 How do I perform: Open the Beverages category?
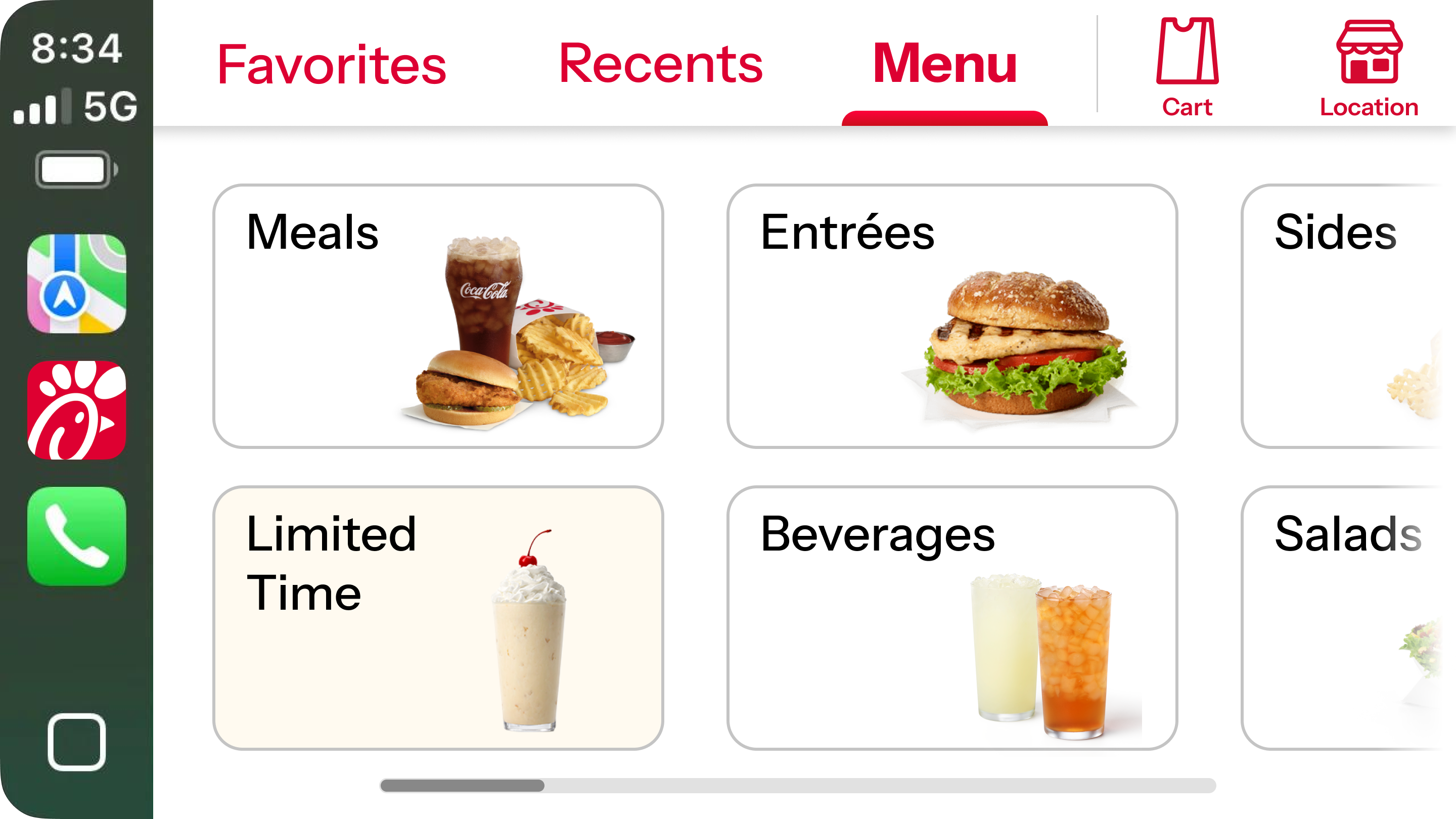(x=952, y=618)
